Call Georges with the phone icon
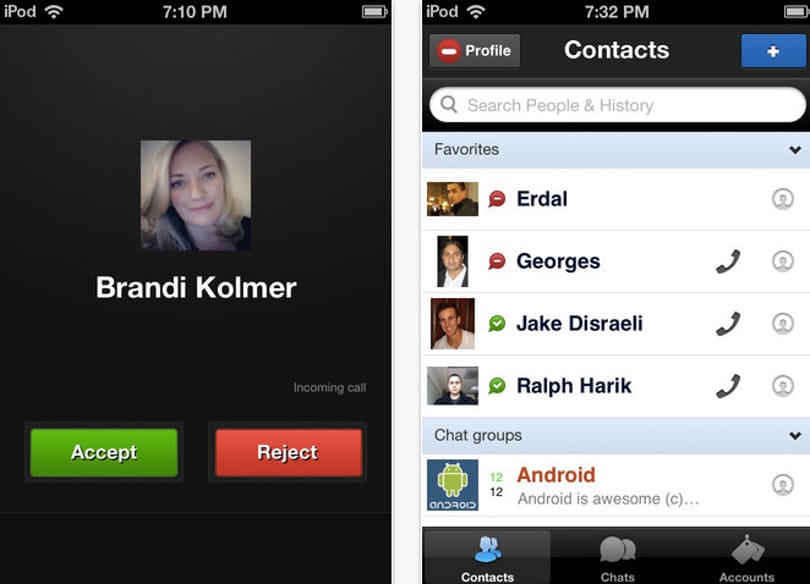The width and height of the screenshot is (810, 584). point(728,262)
